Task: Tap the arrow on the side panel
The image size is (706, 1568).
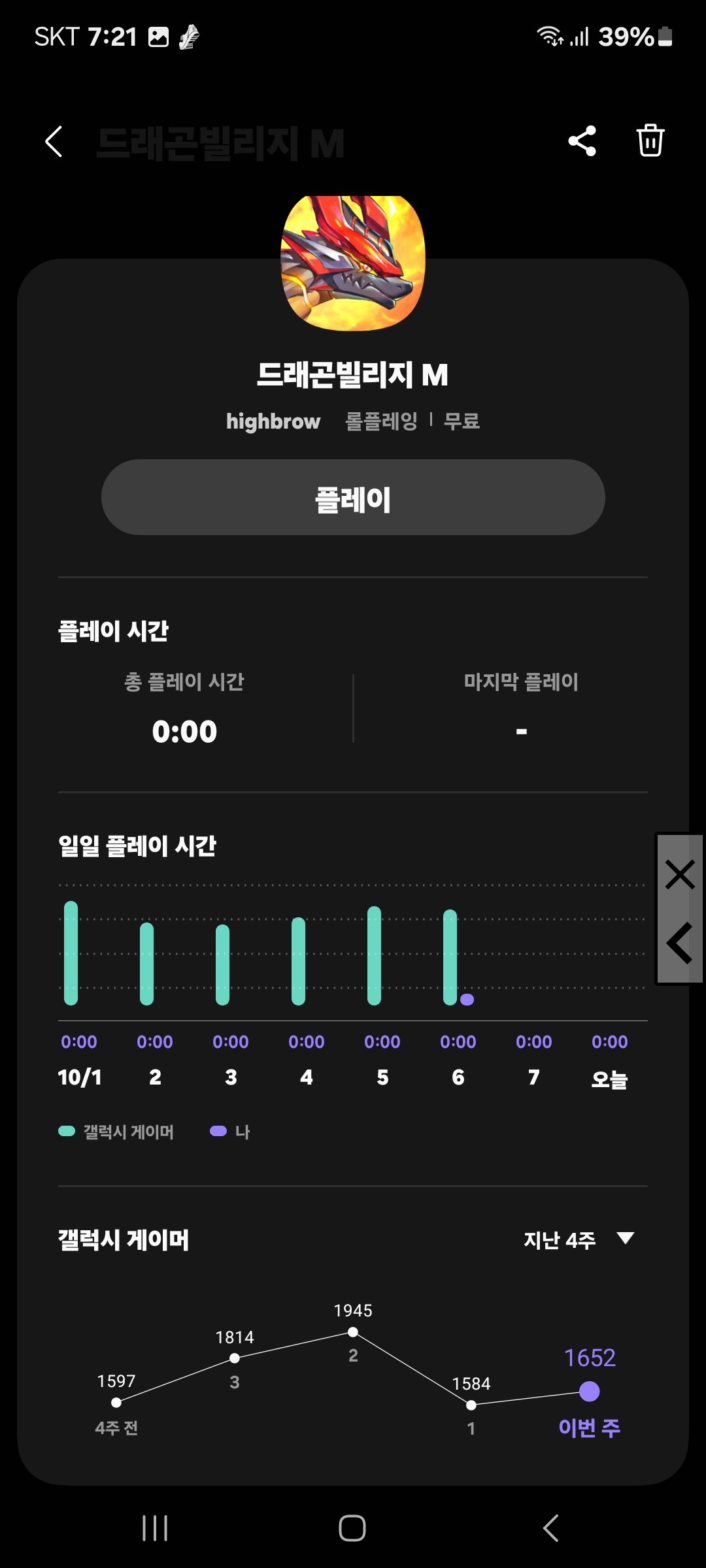Action: 680,943
